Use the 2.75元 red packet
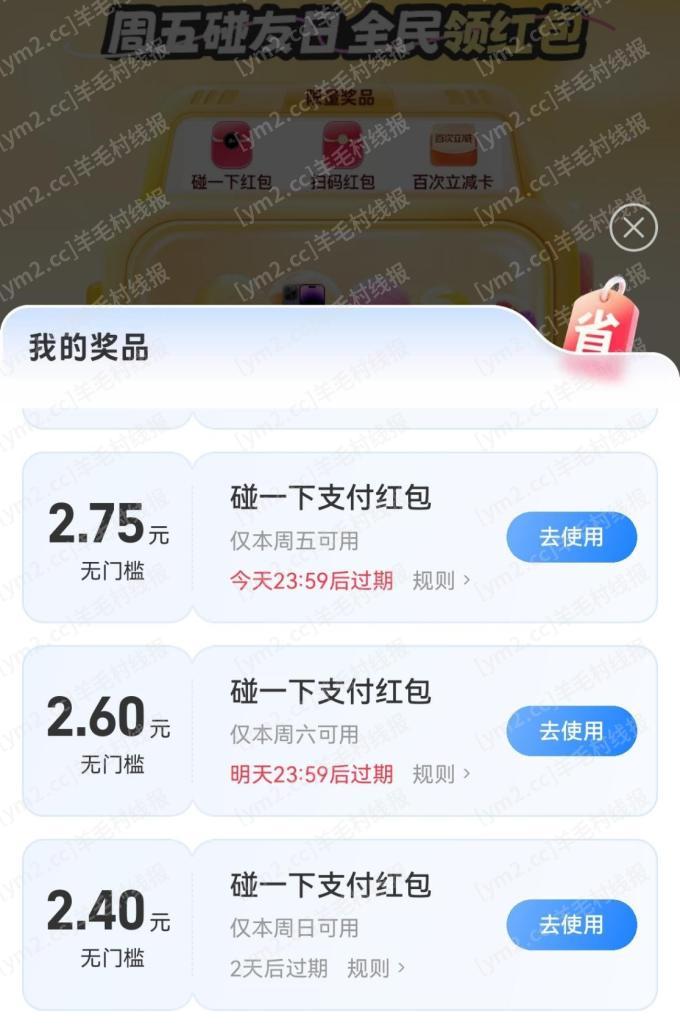Image resolution: width=680 pixels, height=1026 pixels. tap(571, 537)
